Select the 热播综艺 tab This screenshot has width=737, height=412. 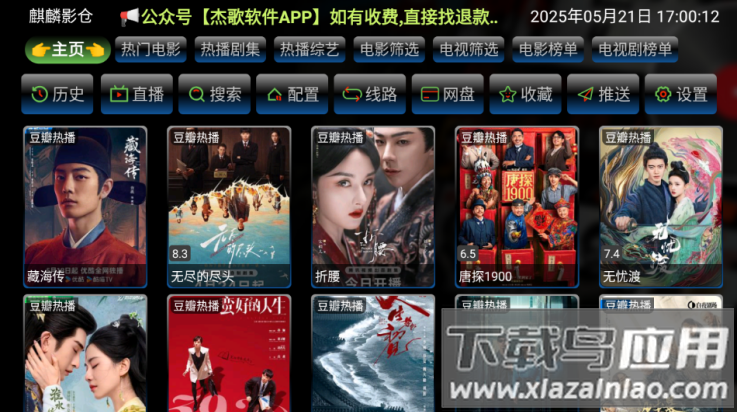click(x=309, y=49)
